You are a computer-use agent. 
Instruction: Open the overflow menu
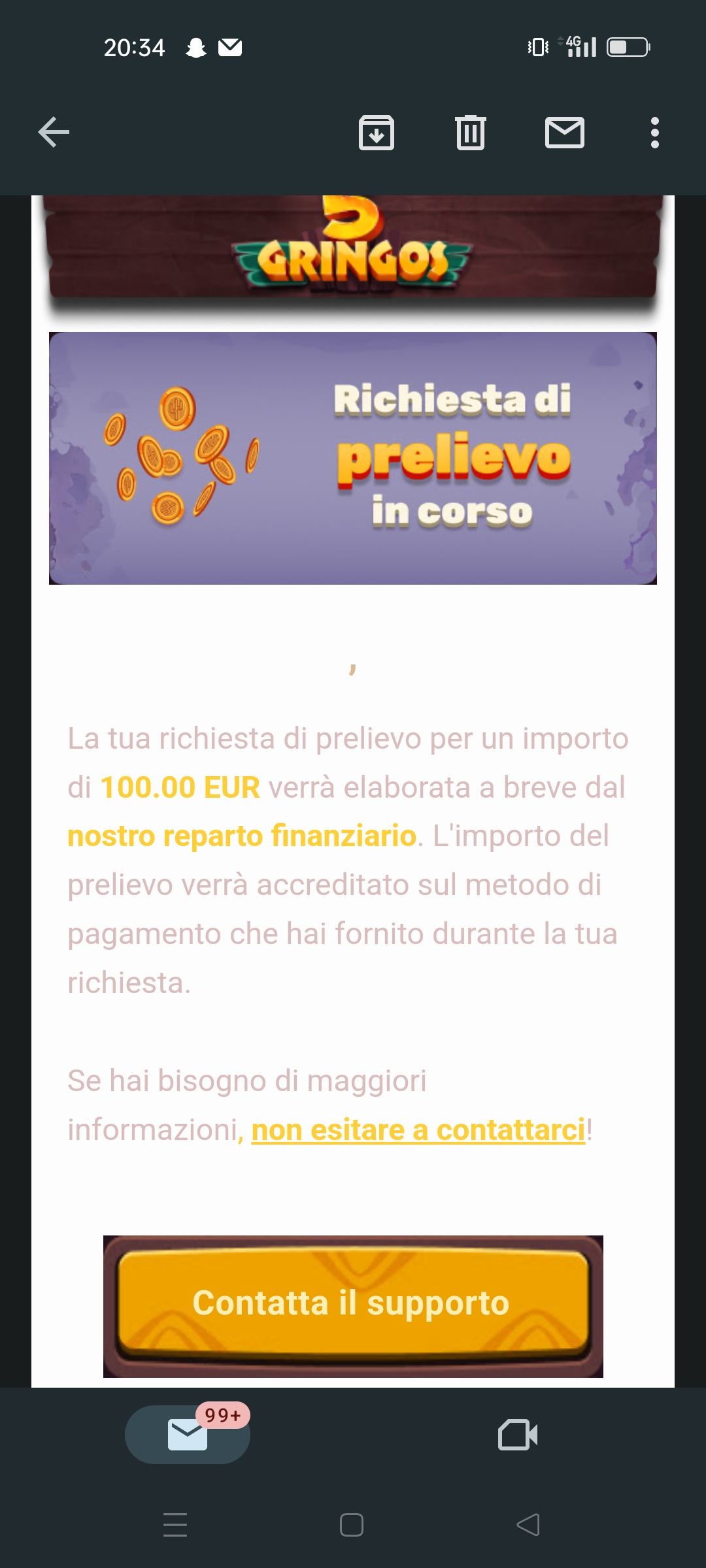(x=654, y=133)
